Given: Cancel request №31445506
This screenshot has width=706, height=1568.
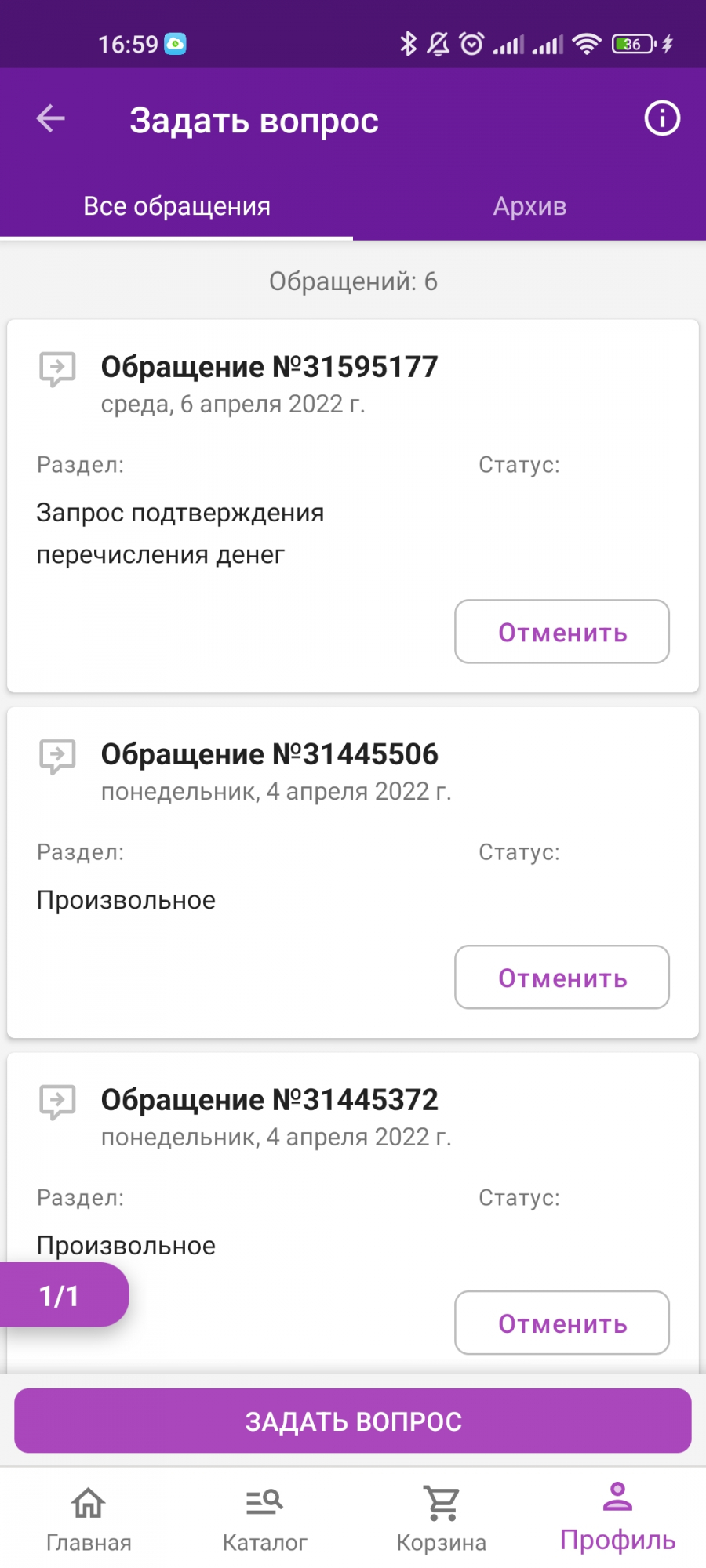Looking at the screenshot, I should 562,978.
